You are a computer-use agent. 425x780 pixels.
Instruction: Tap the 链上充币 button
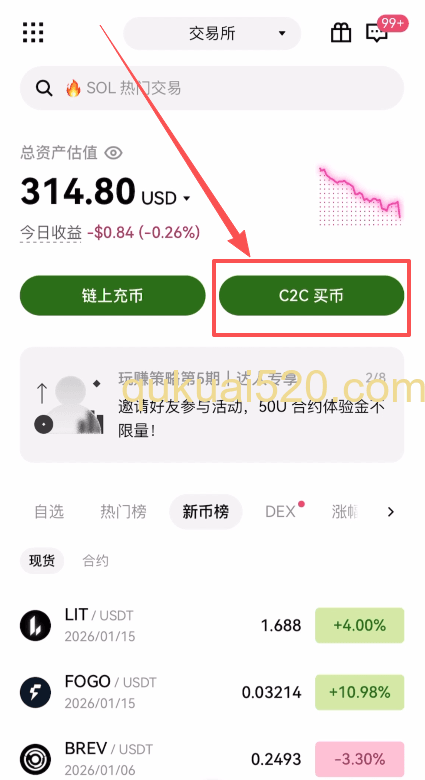(x=112, y=295)
